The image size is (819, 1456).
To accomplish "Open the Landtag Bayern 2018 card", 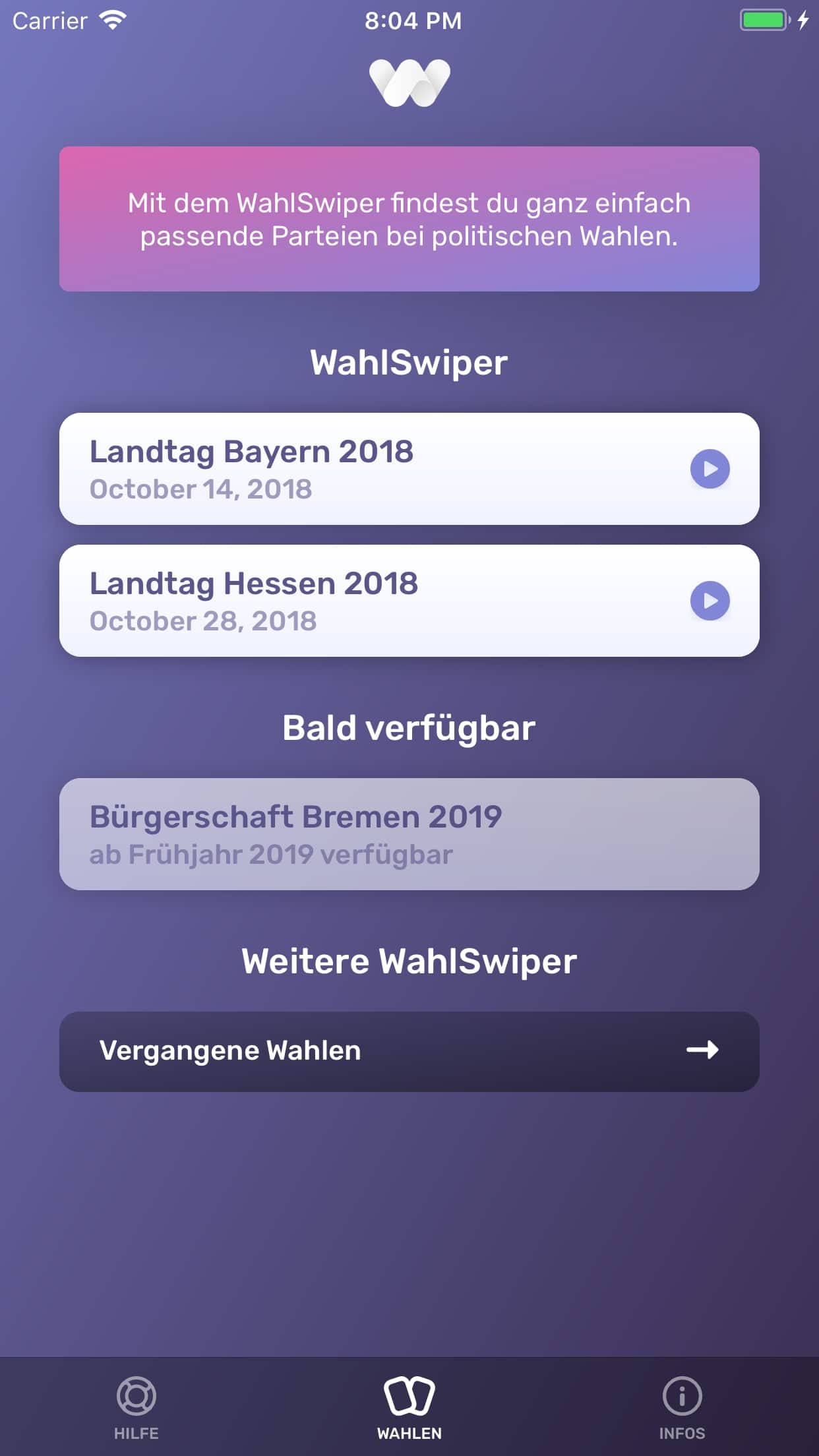I will coord(409,469).
